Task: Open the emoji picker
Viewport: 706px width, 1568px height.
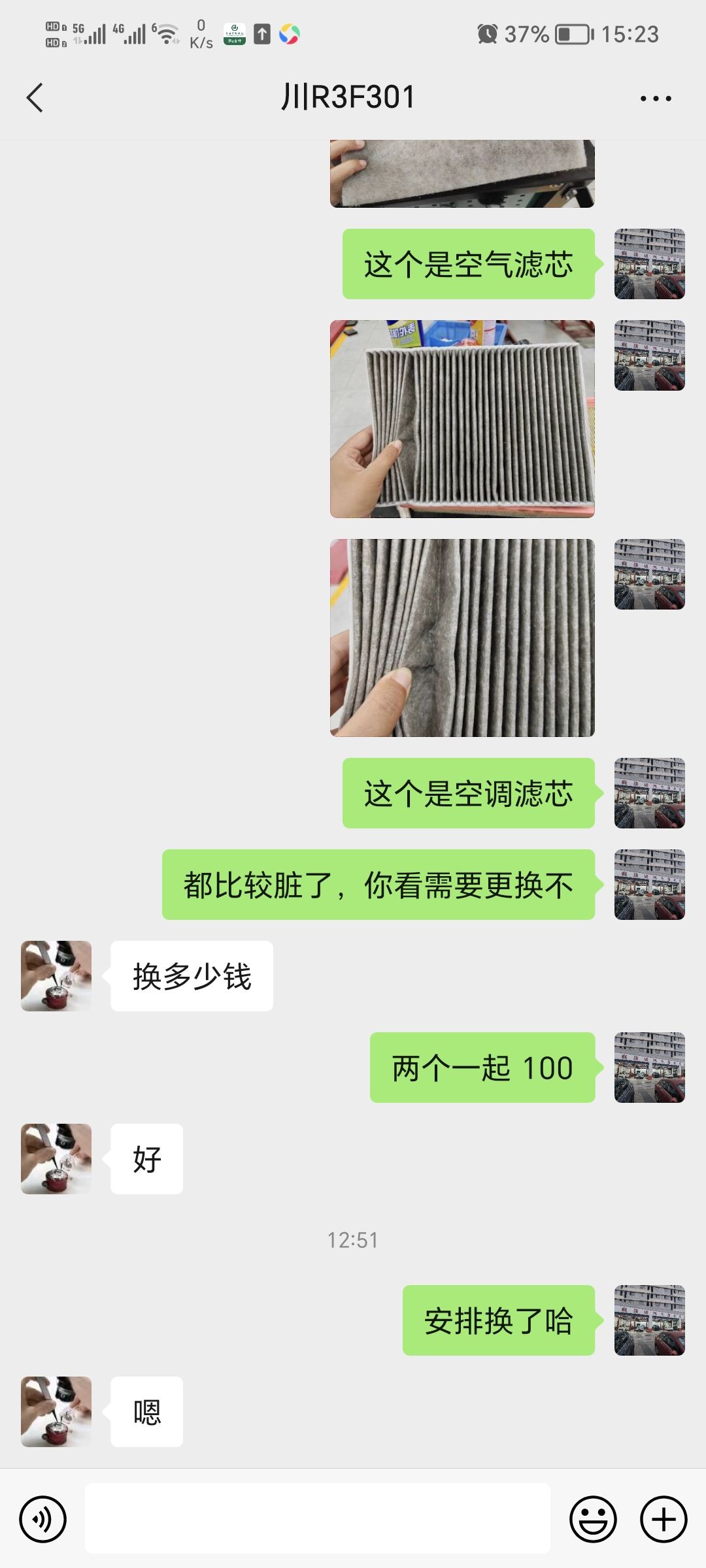Action: [593, 1519]
